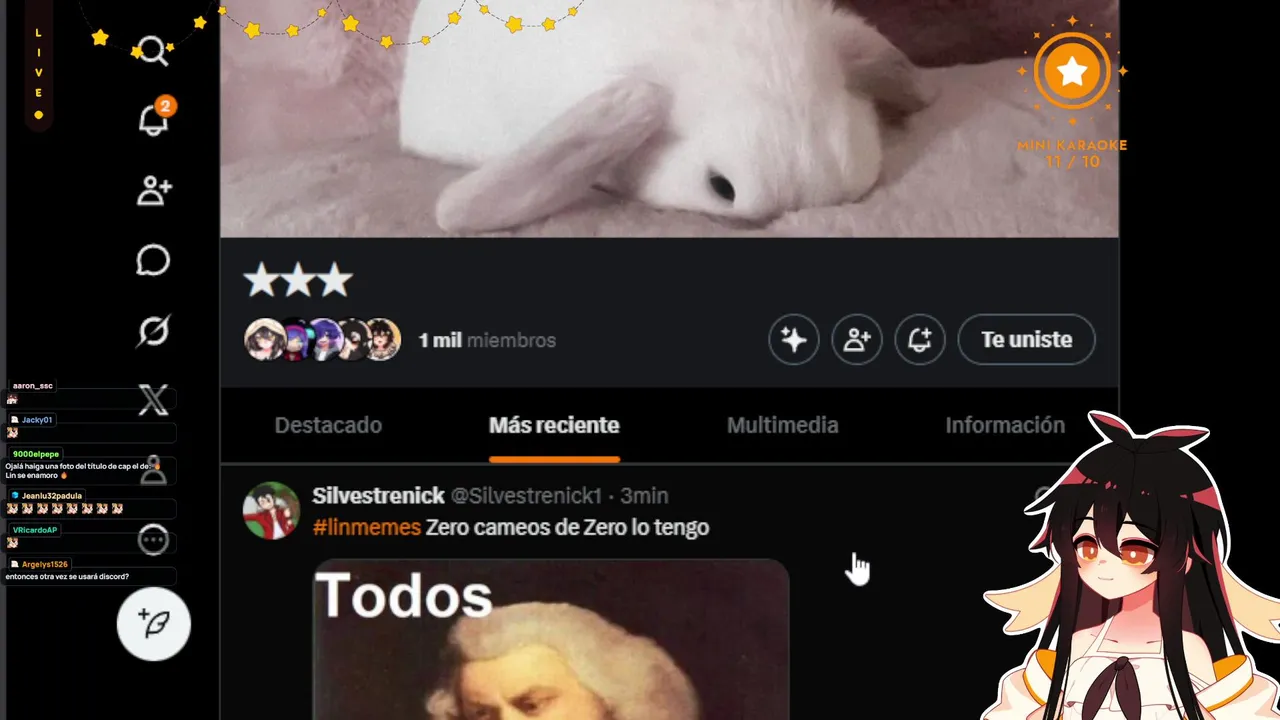Tap the Te uniste button

pyautogui.click(x=1026, y=340)
